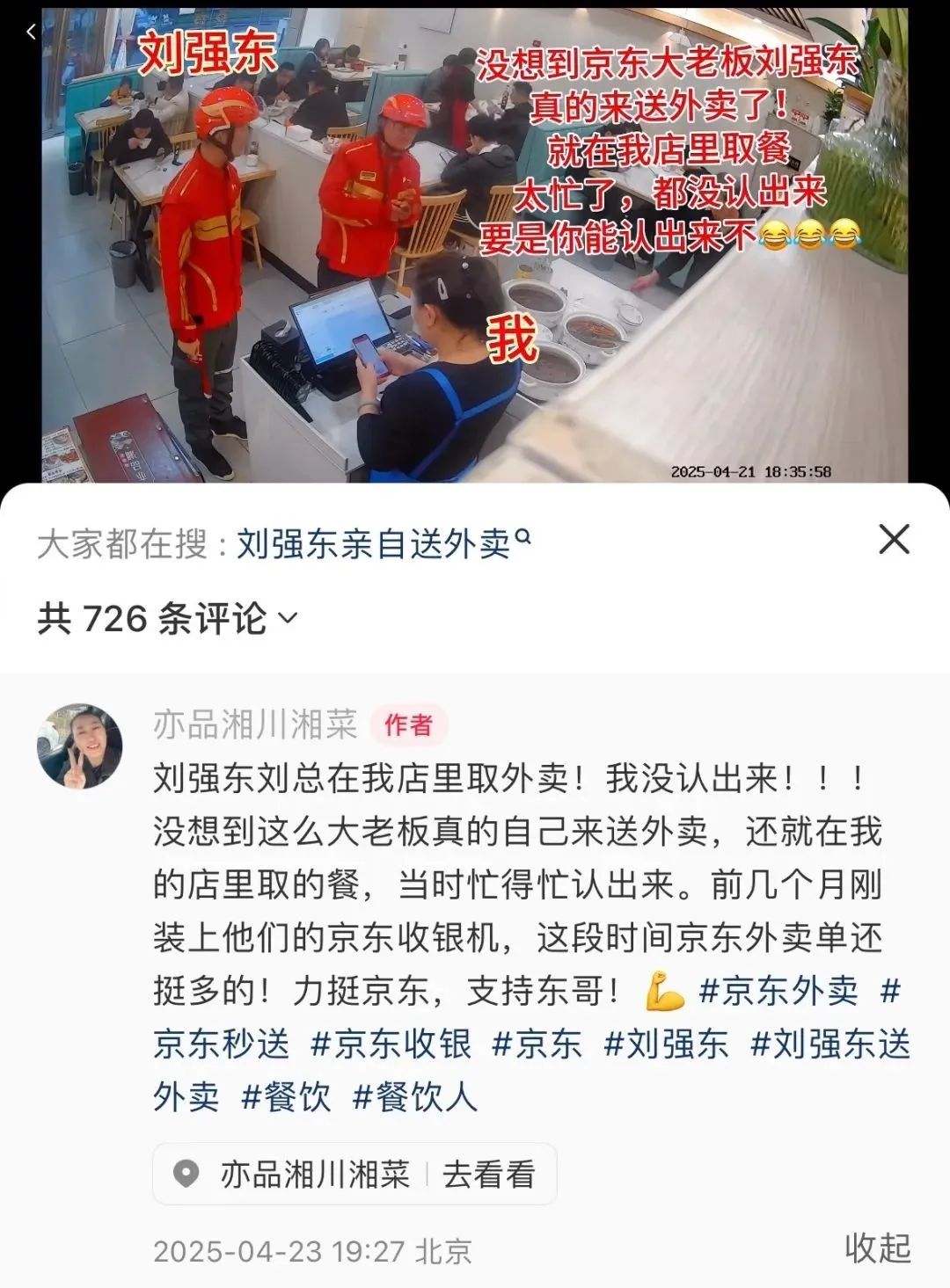
Task: Close the comments panel
Action: point(894,539)
